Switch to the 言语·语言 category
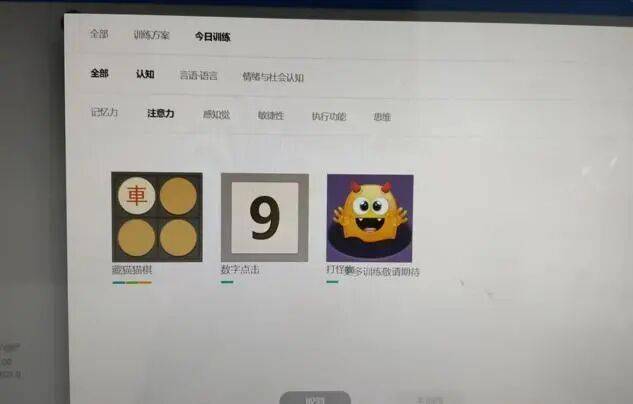Viewport: 633px width, 404px height. (199, 75)
